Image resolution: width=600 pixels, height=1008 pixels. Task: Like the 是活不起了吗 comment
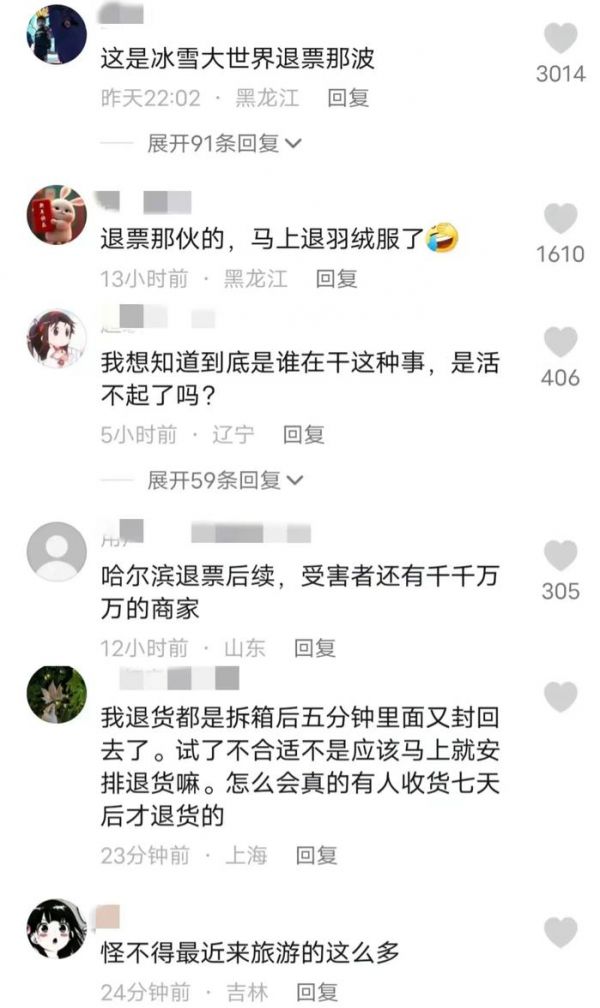pos(560,343)
